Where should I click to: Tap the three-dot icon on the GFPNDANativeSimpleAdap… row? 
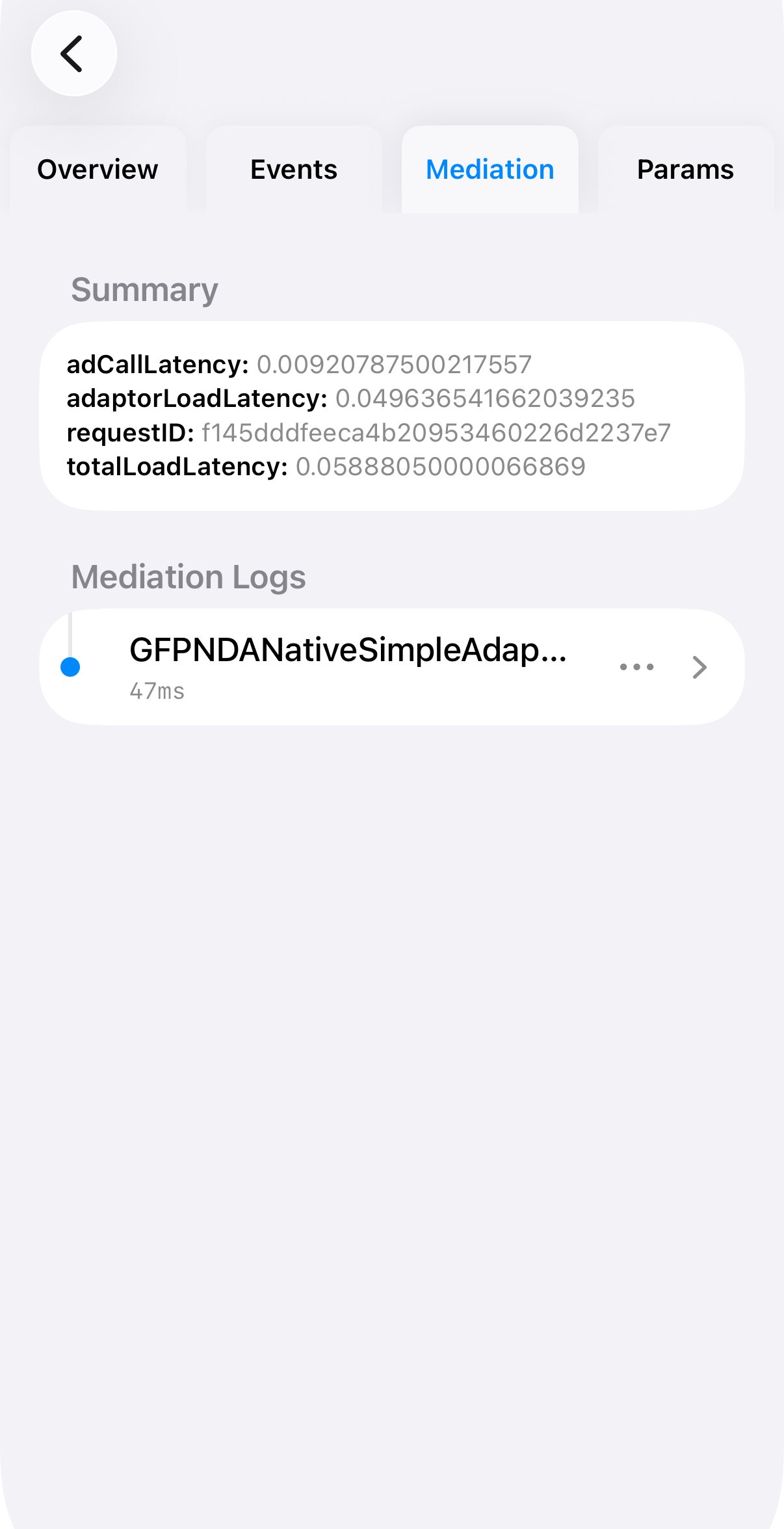tap(636, 667)
